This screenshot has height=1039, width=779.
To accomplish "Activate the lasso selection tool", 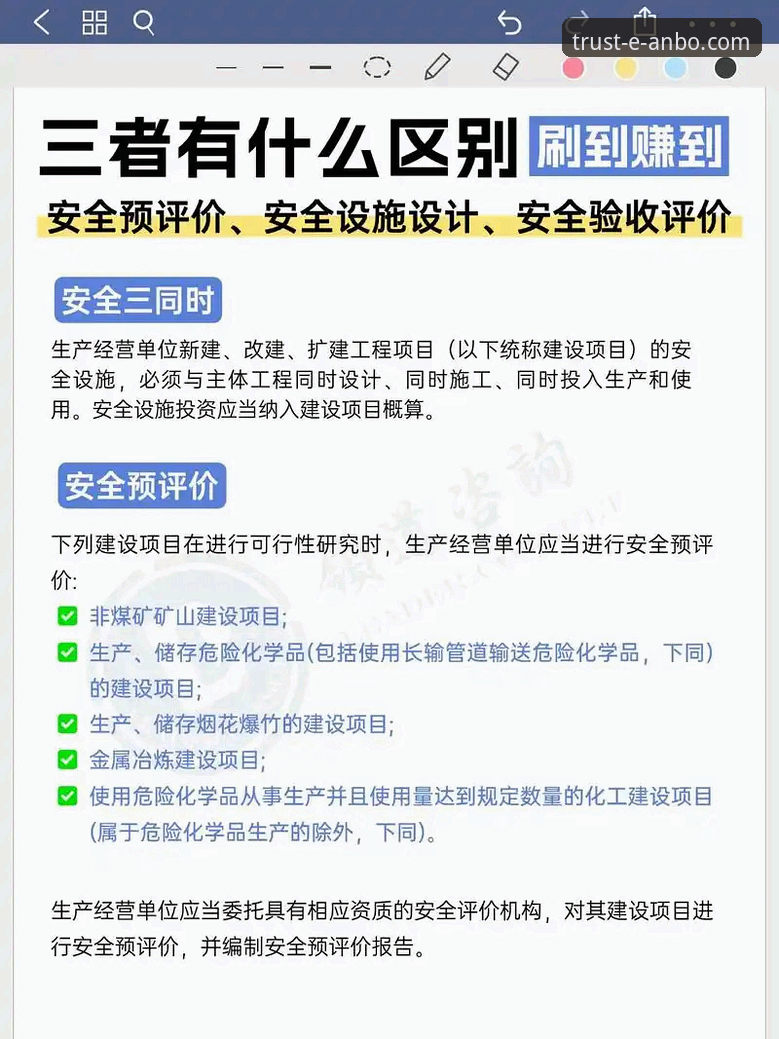I will point(377,67).
